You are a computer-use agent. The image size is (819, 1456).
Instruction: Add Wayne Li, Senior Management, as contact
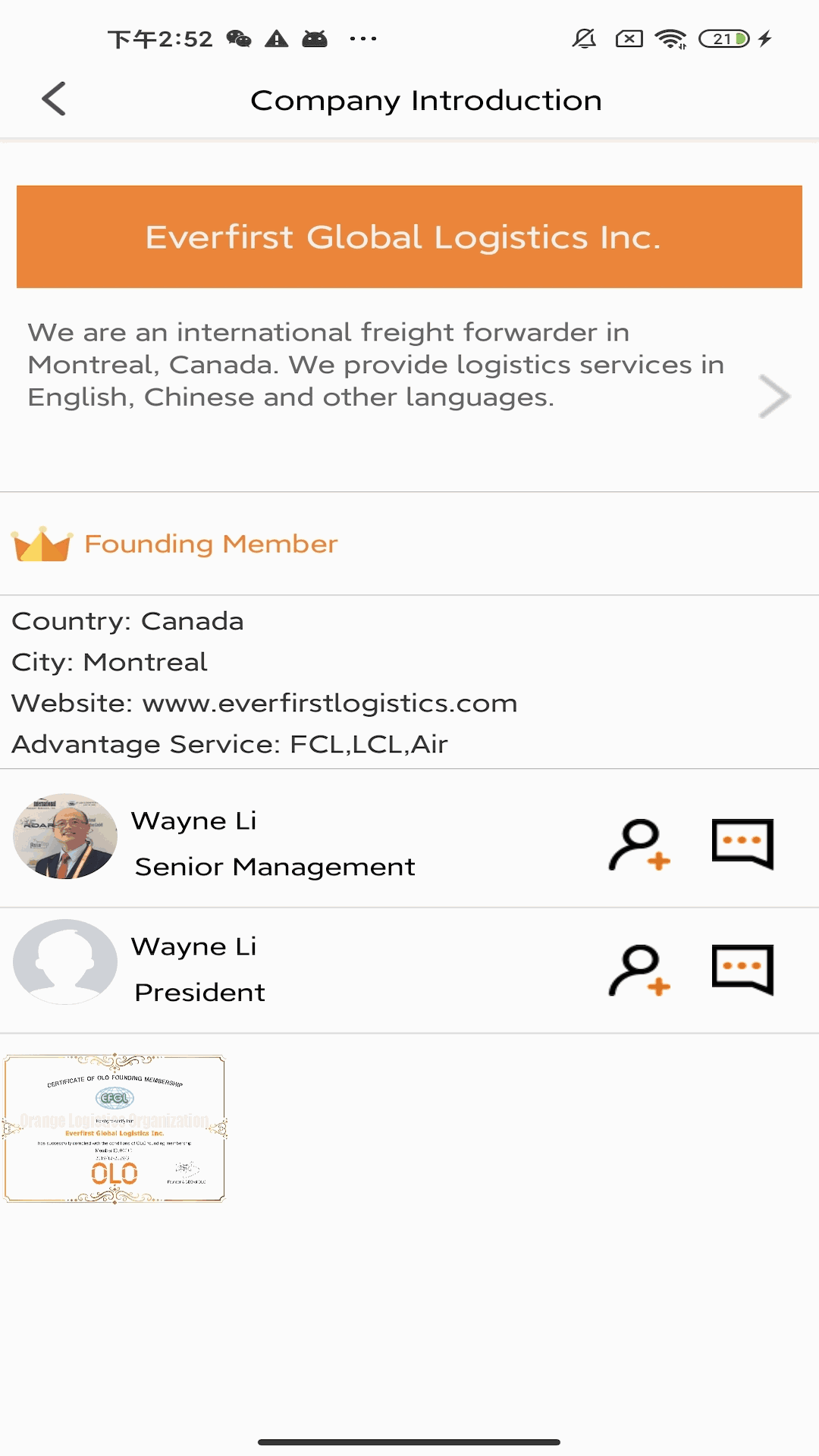tap(639, 844)
